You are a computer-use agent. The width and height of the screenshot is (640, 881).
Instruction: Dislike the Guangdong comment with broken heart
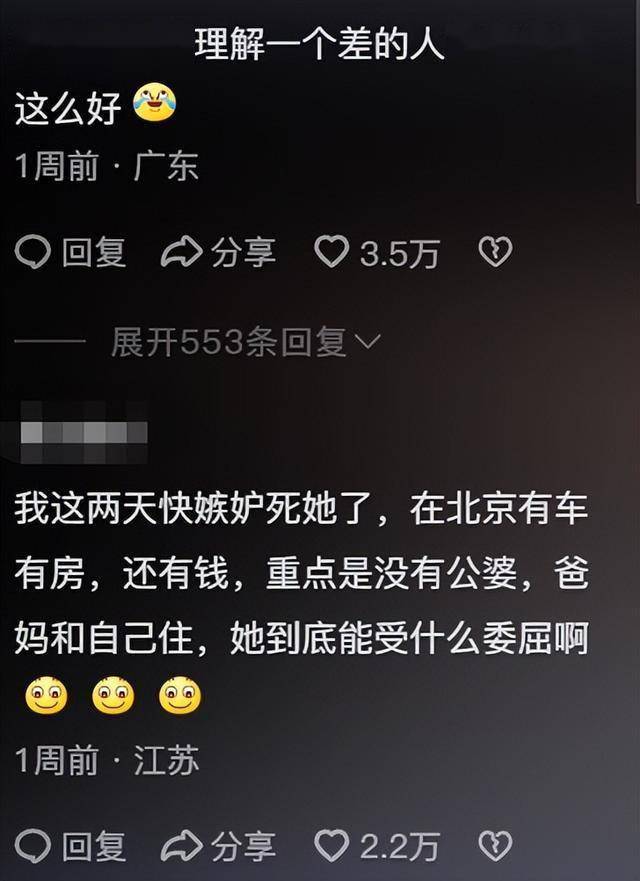tap(494, 253)
